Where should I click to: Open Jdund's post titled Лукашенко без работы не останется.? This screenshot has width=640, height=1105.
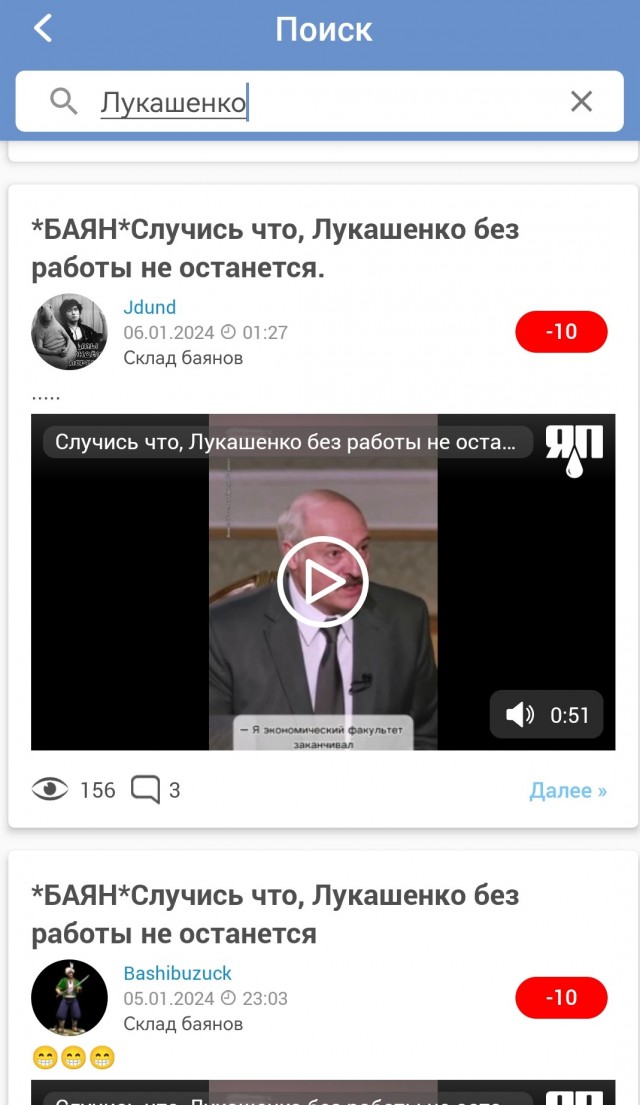275,249
